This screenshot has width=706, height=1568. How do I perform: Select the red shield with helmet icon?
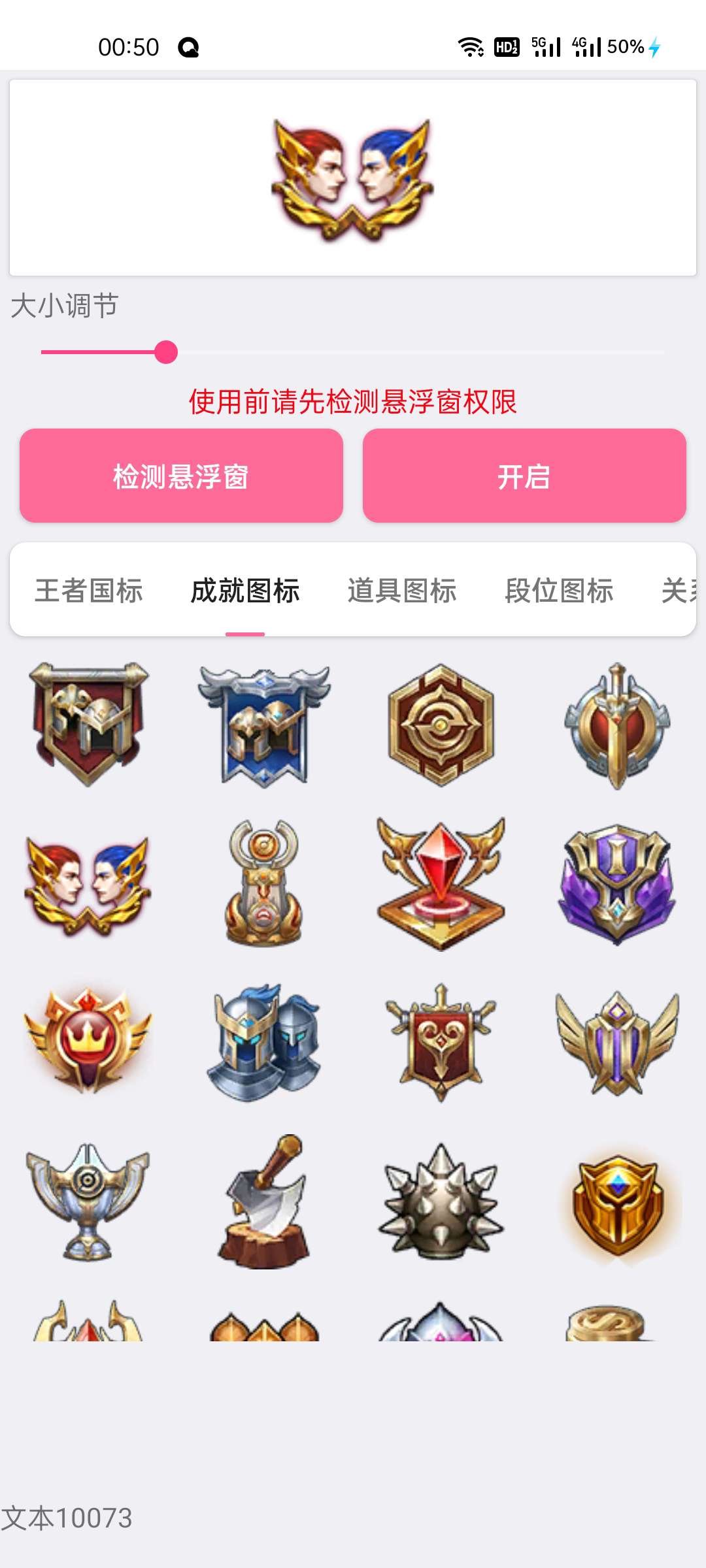click(89, 724)
